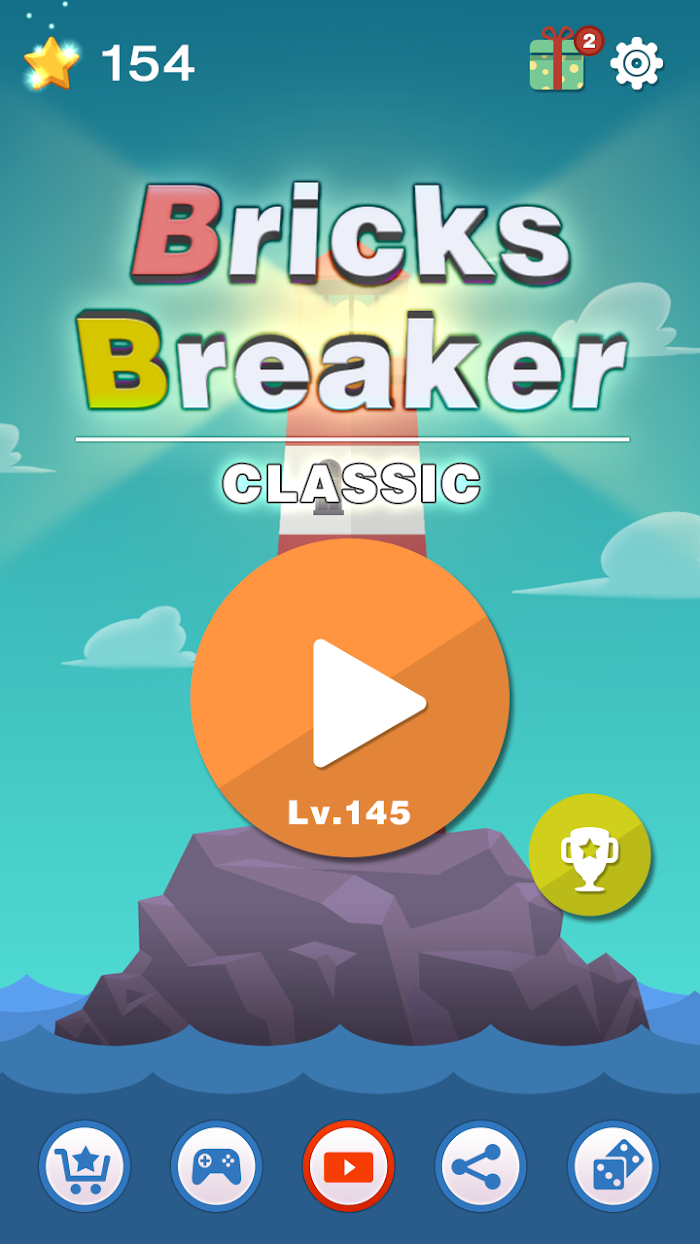The image size is (700, 1244).
Task: Open the gamepad more games button
Action: [x=216, y=1166]
